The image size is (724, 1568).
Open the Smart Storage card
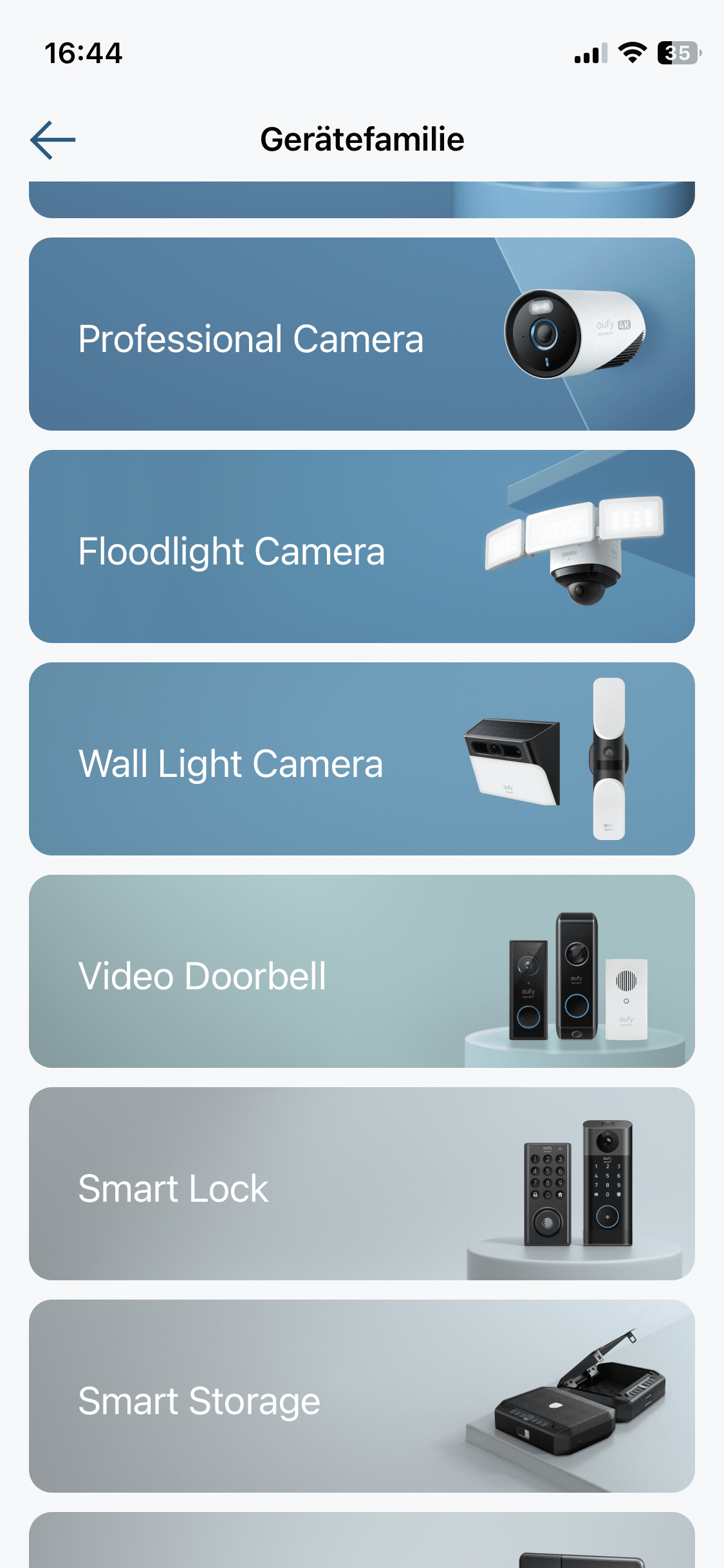[x=362, y=1396]
